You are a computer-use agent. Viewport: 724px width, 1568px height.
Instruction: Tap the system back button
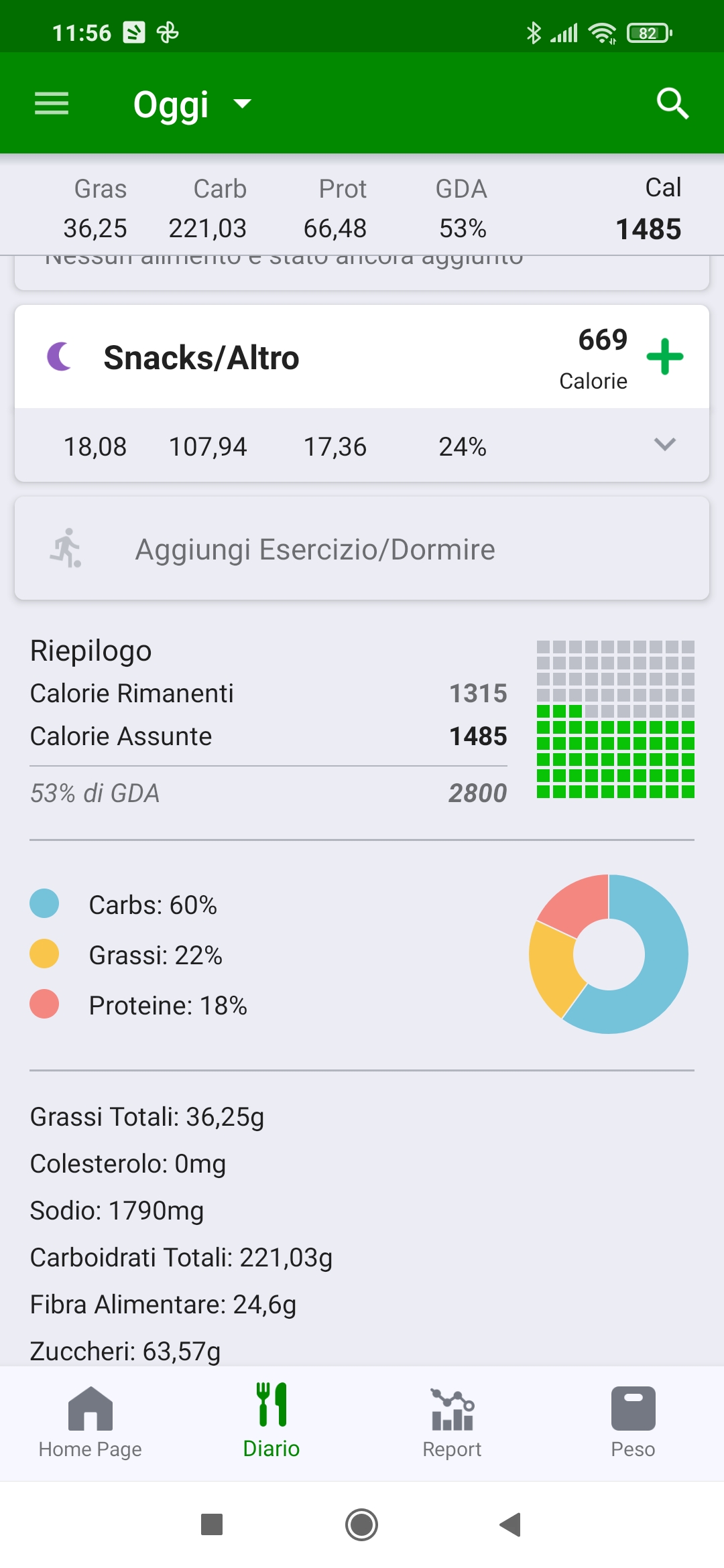tap(511, 1524)
